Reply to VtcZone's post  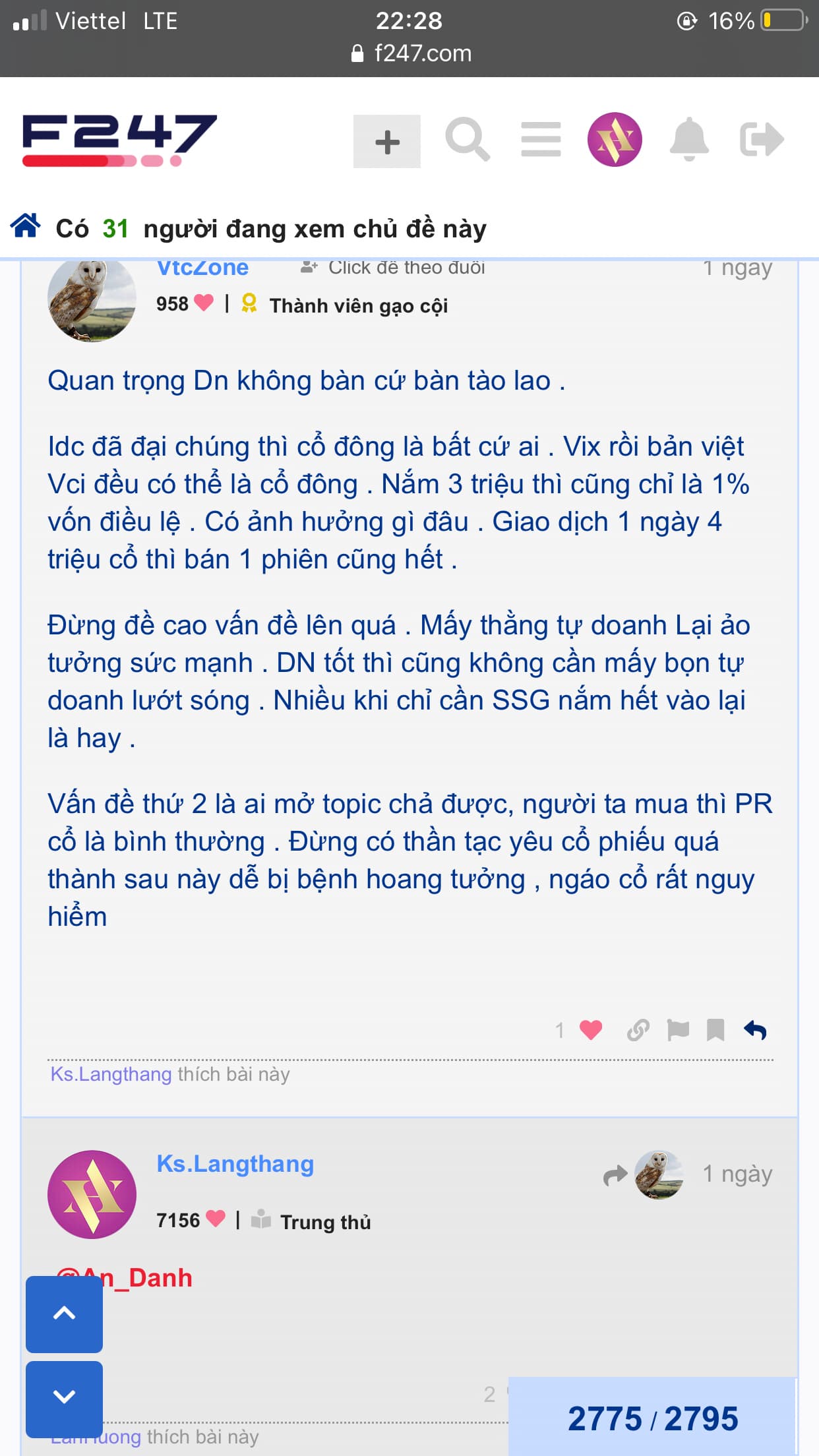[756, 1029]
